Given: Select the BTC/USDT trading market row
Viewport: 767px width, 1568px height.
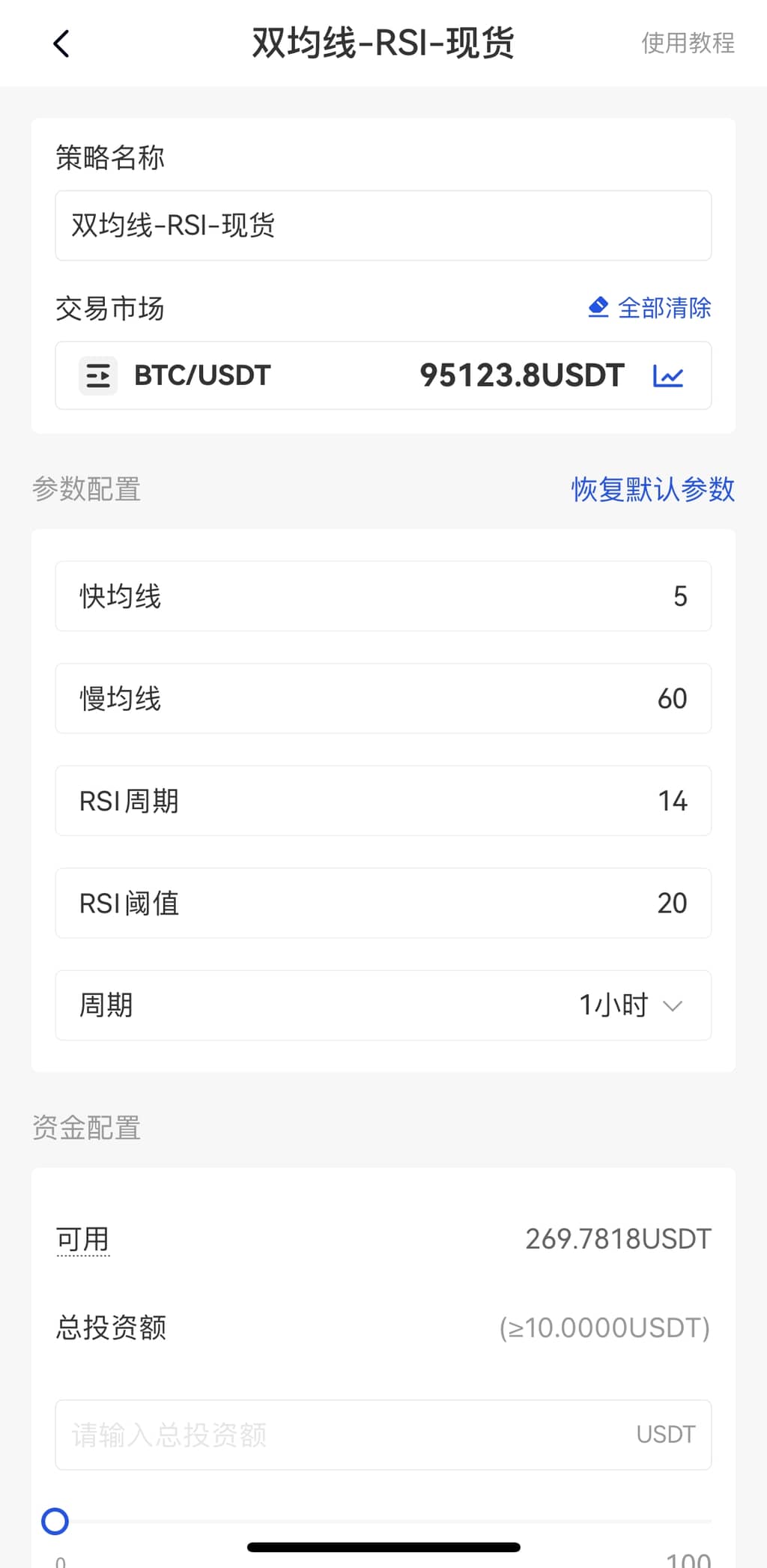Looking at the screenshot, I should (383, 375).
